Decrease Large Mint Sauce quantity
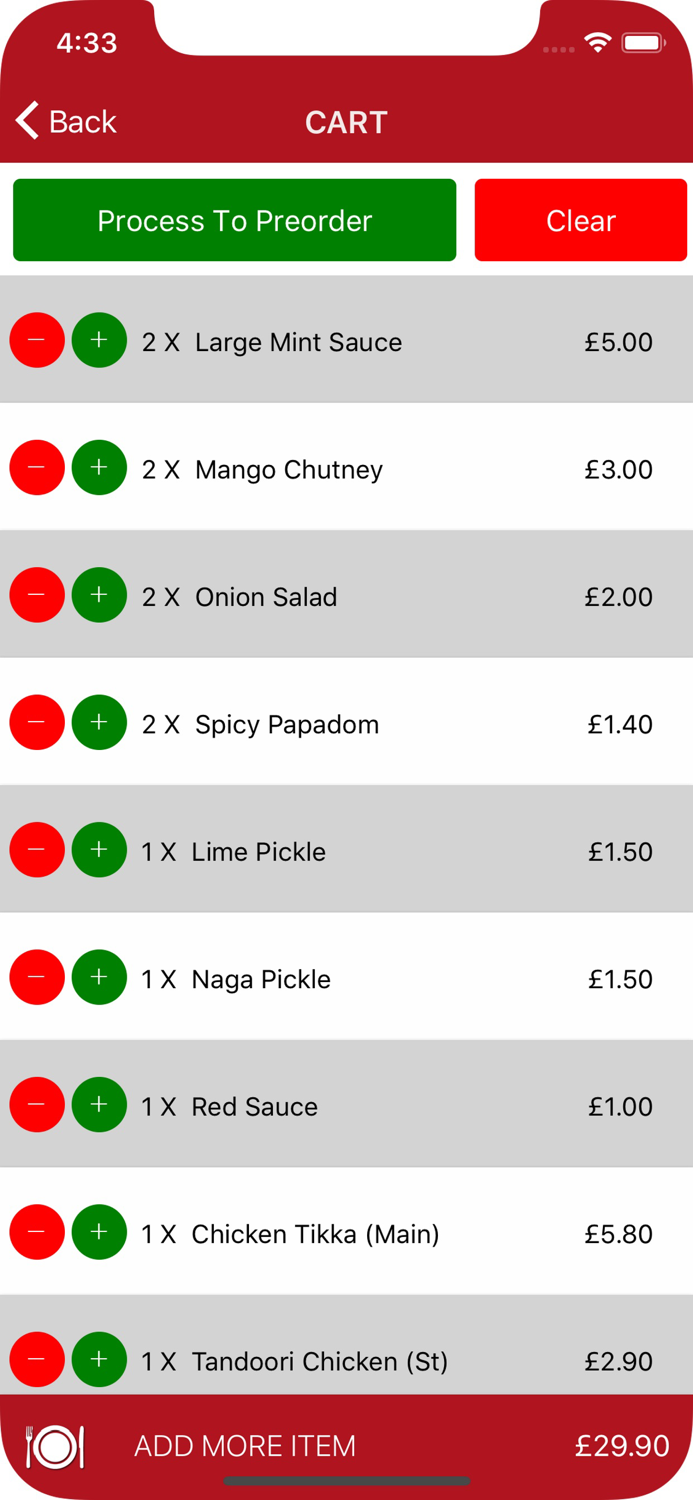This screenshot has width=693, height=1500. point(37,340)
